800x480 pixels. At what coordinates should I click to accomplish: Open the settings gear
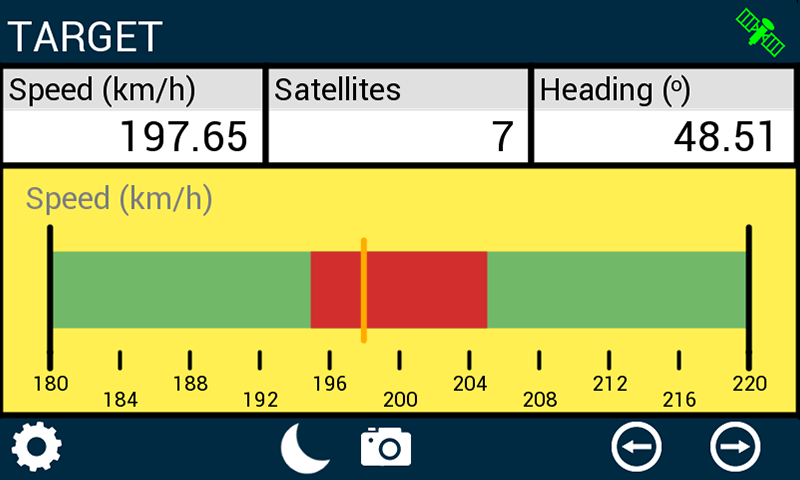[x=37, y=447]
